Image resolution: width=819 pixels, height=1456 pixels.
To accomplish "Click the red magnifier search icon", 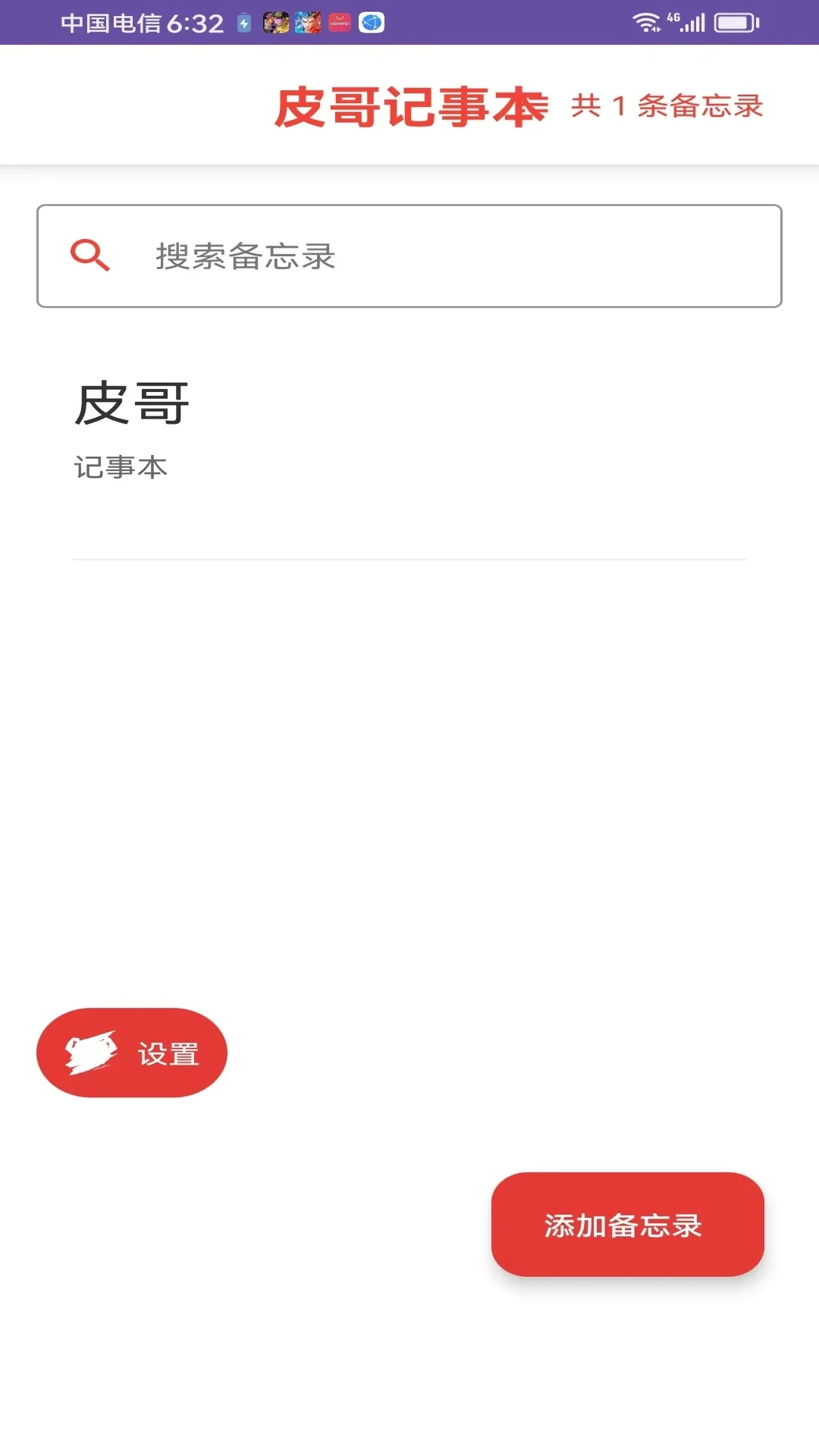I will pos(89,256).
